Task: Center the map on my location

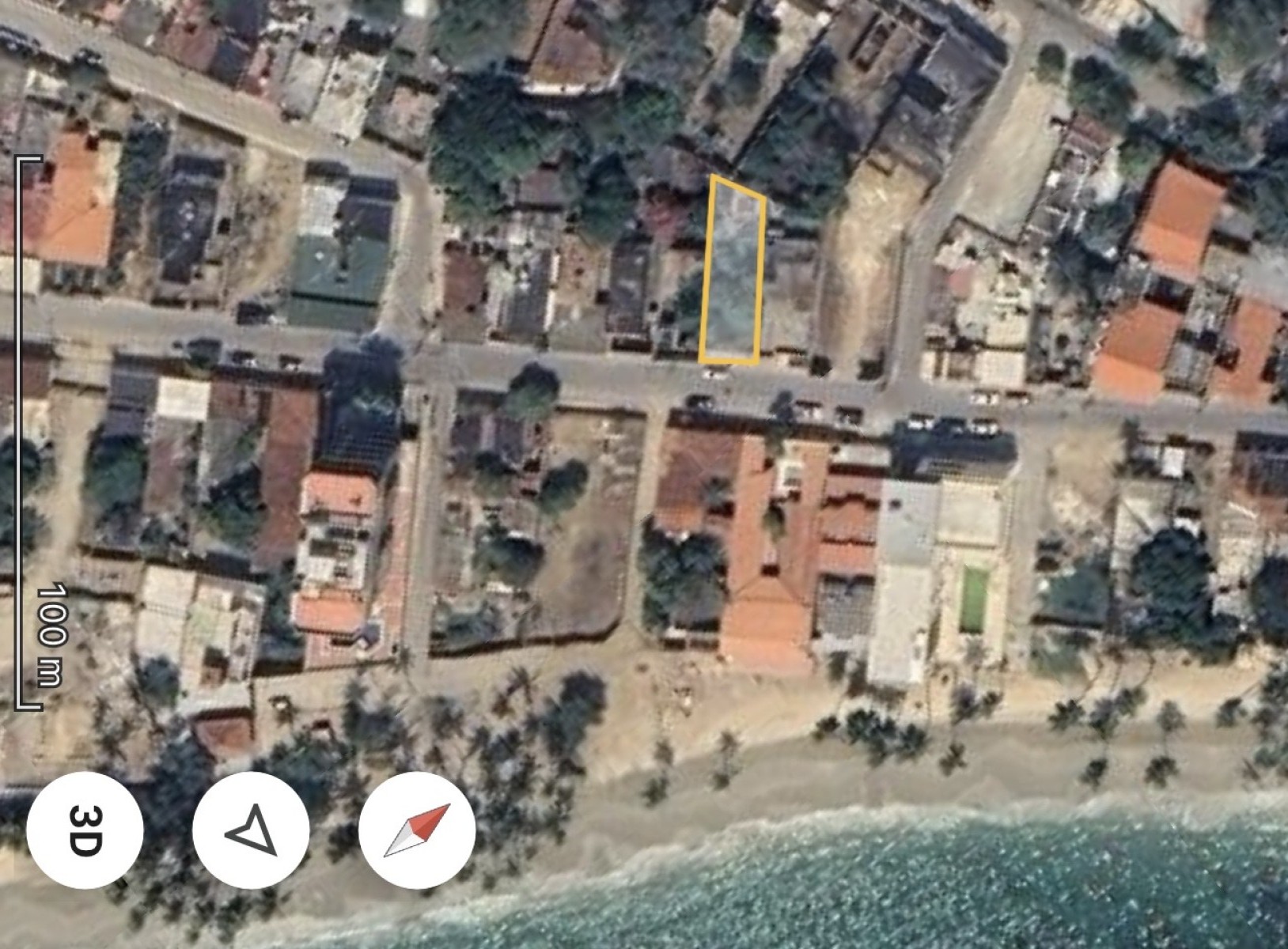Action: pyautogui.click(x=251, y=830)
